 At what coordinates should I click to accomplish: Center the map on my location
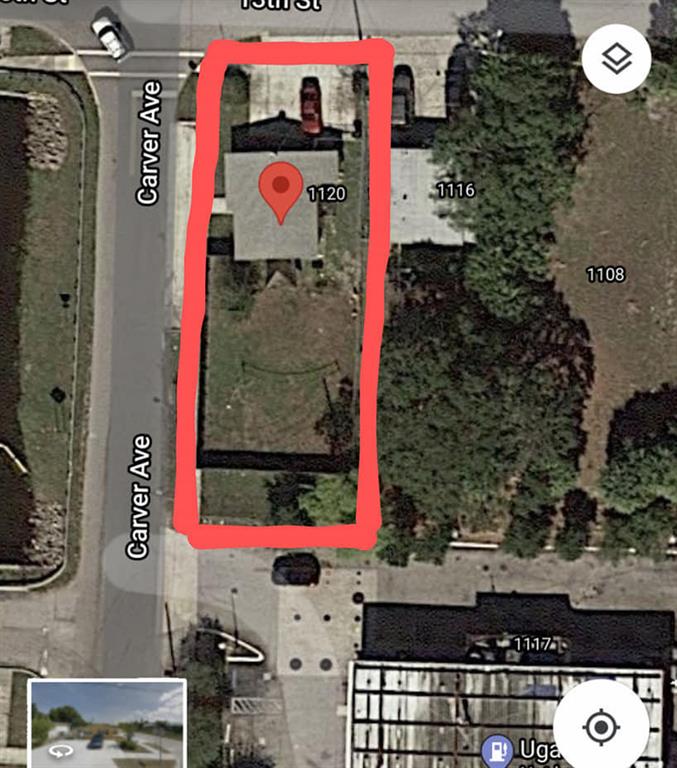(x=601, y=727)
